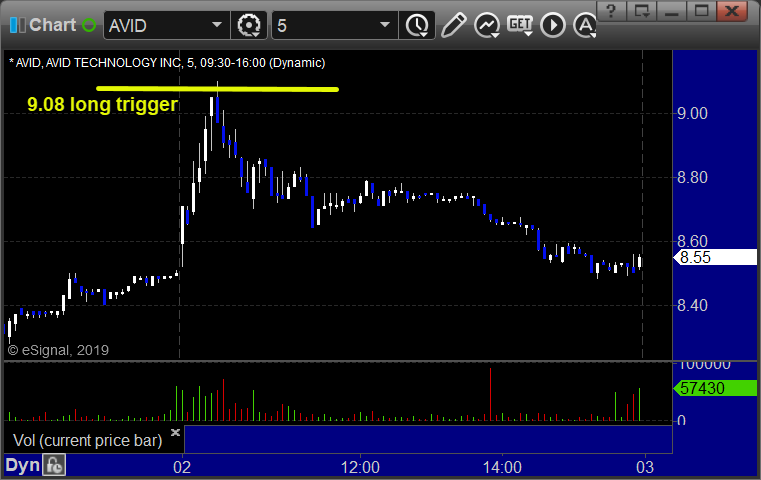Click the Chart link indicator circle

pos(88,24)
